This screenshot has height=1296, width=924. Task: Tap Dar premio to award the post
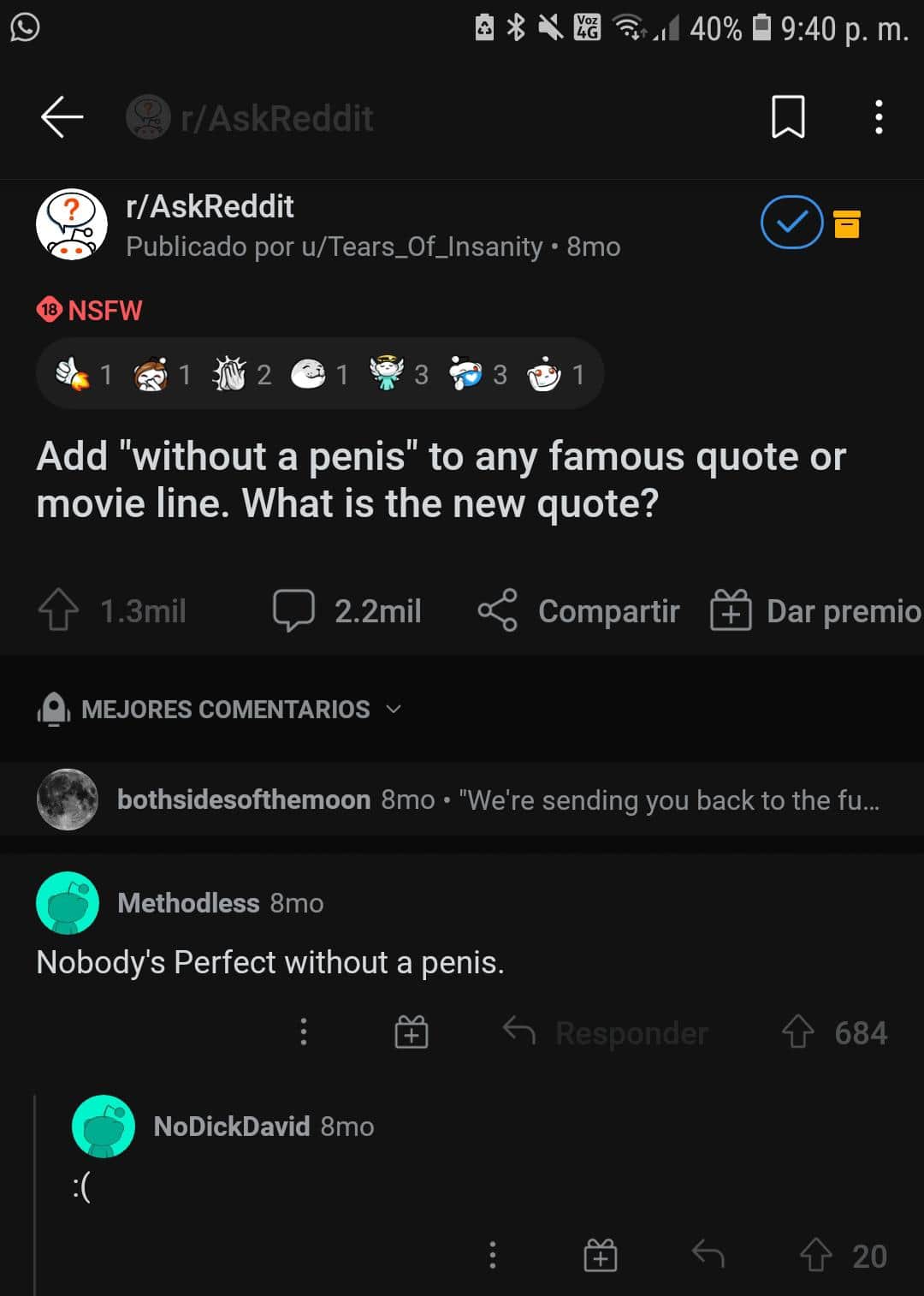[814, 611]
